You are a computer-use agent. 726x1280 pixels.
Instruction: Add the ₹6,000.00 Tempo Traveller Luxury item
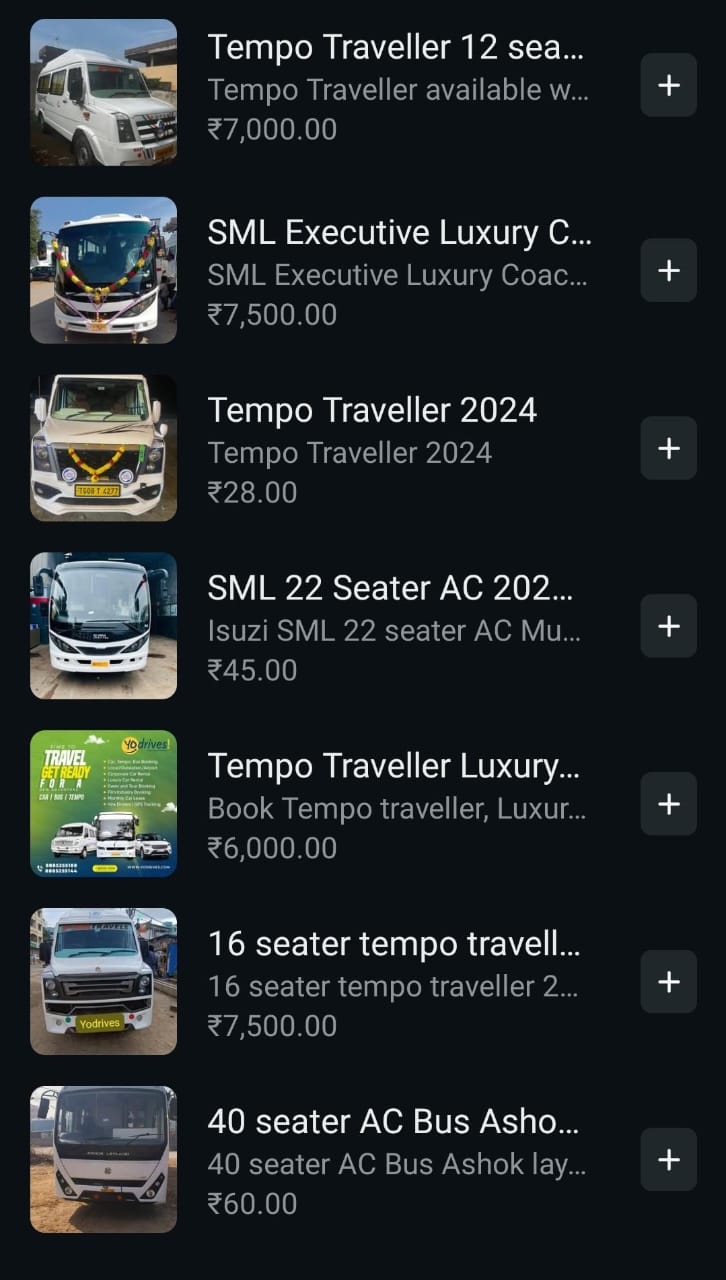tap(668, 804)
